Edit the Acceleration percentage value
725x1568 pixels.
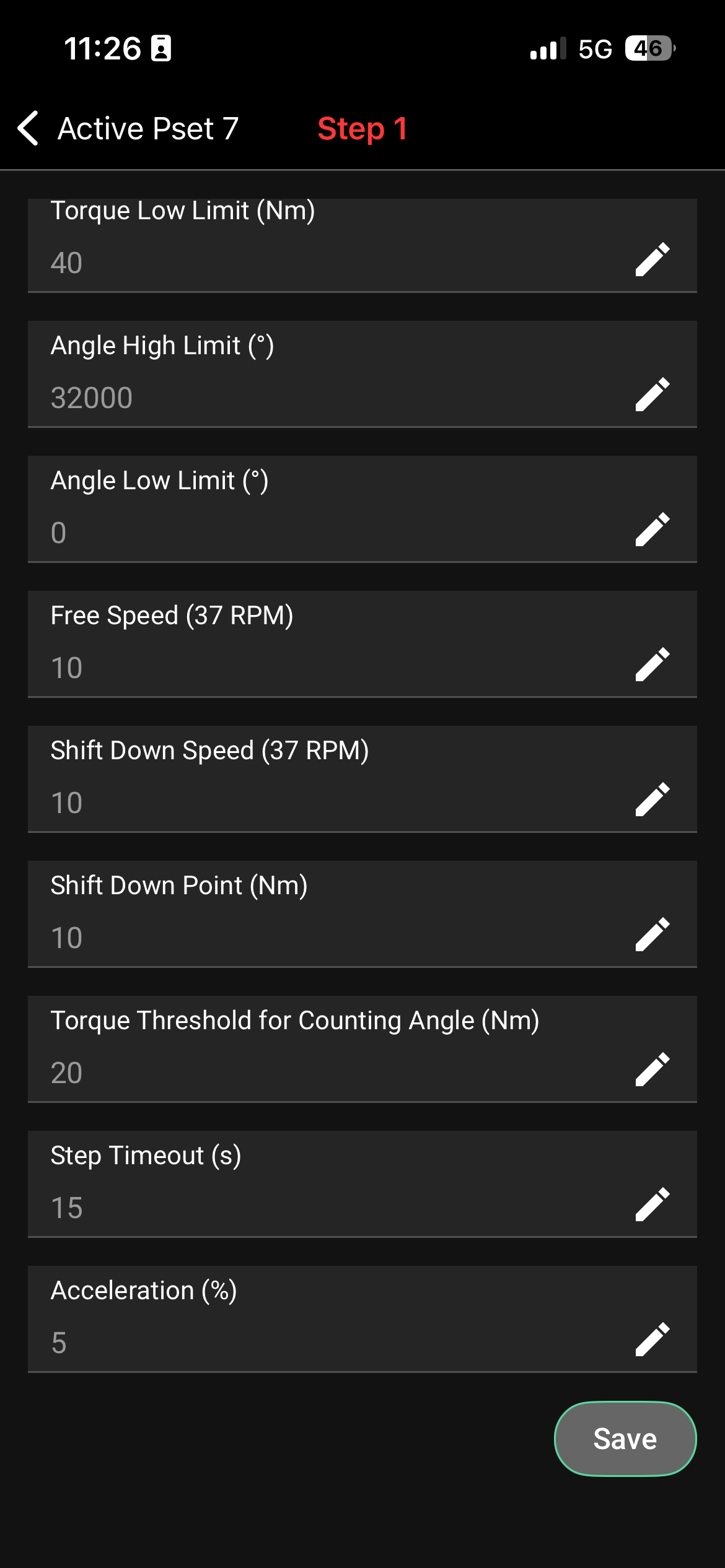[651, 1338]
